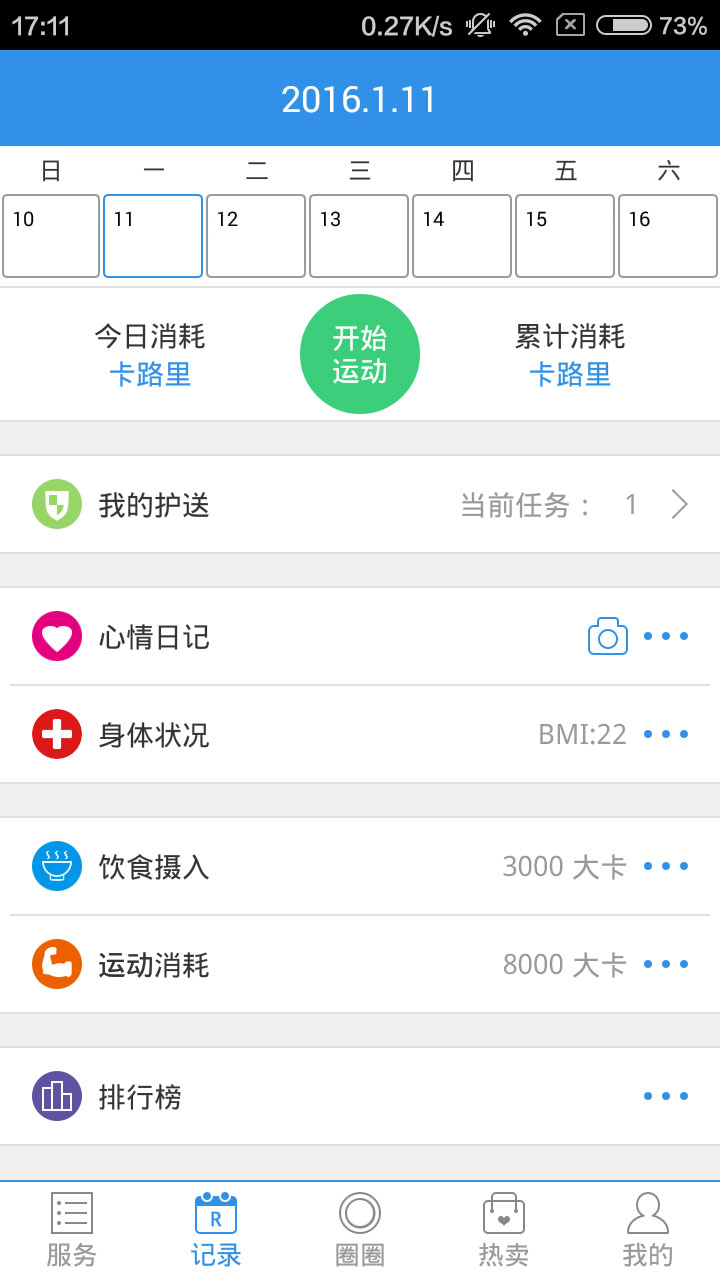Open the 我的护送 row
This screenshot has width=720, height=1280.
(x=360, y=505)
